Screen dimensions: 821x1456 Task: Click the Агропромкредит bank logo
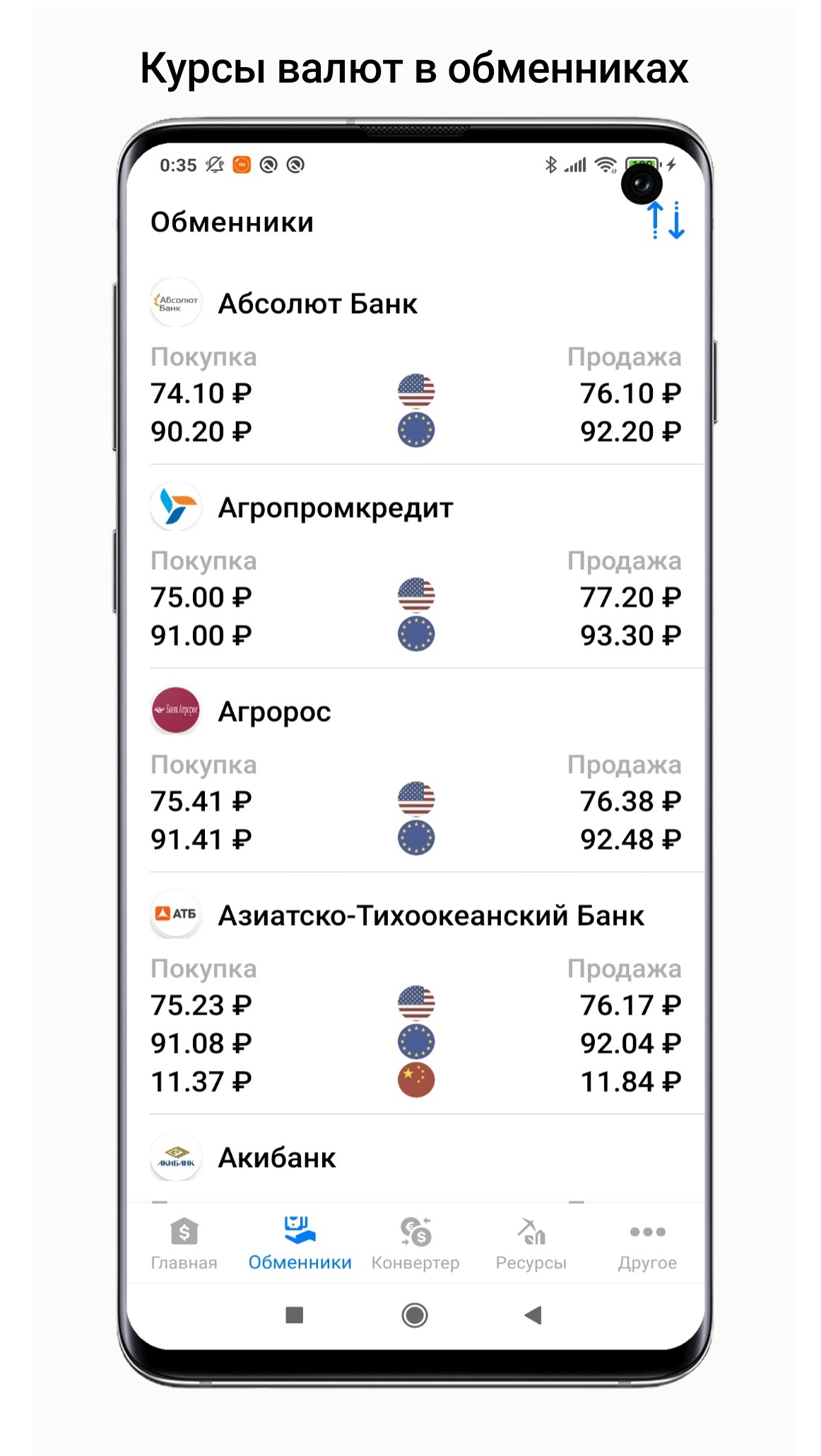pyautogui.click(x=175, y=507)
